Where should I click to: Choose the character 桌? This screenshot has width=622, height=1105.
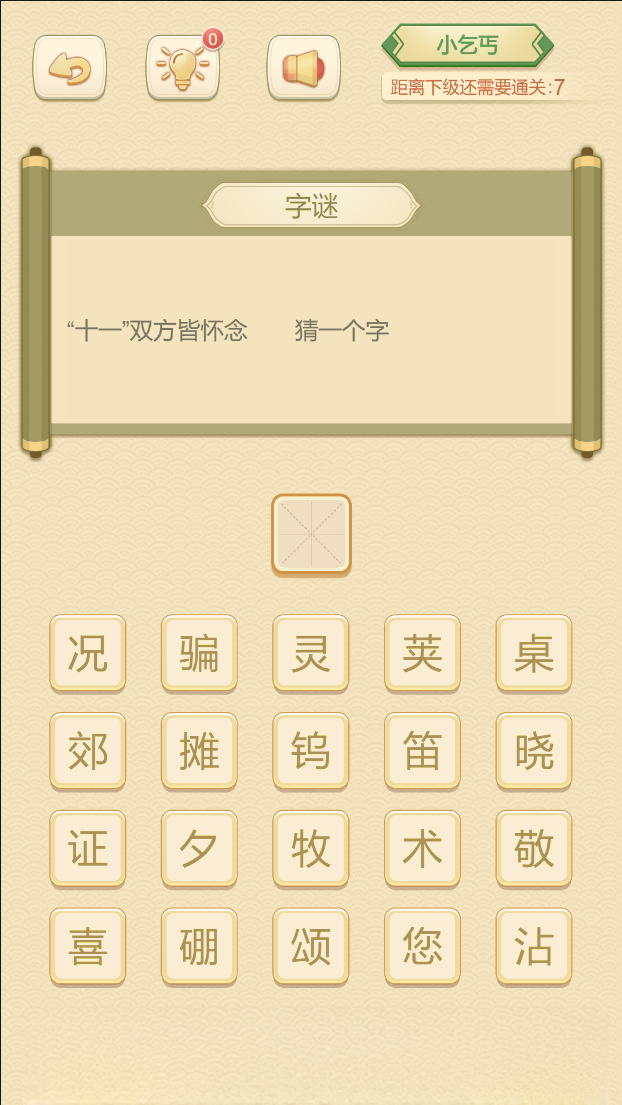point(534,653)
